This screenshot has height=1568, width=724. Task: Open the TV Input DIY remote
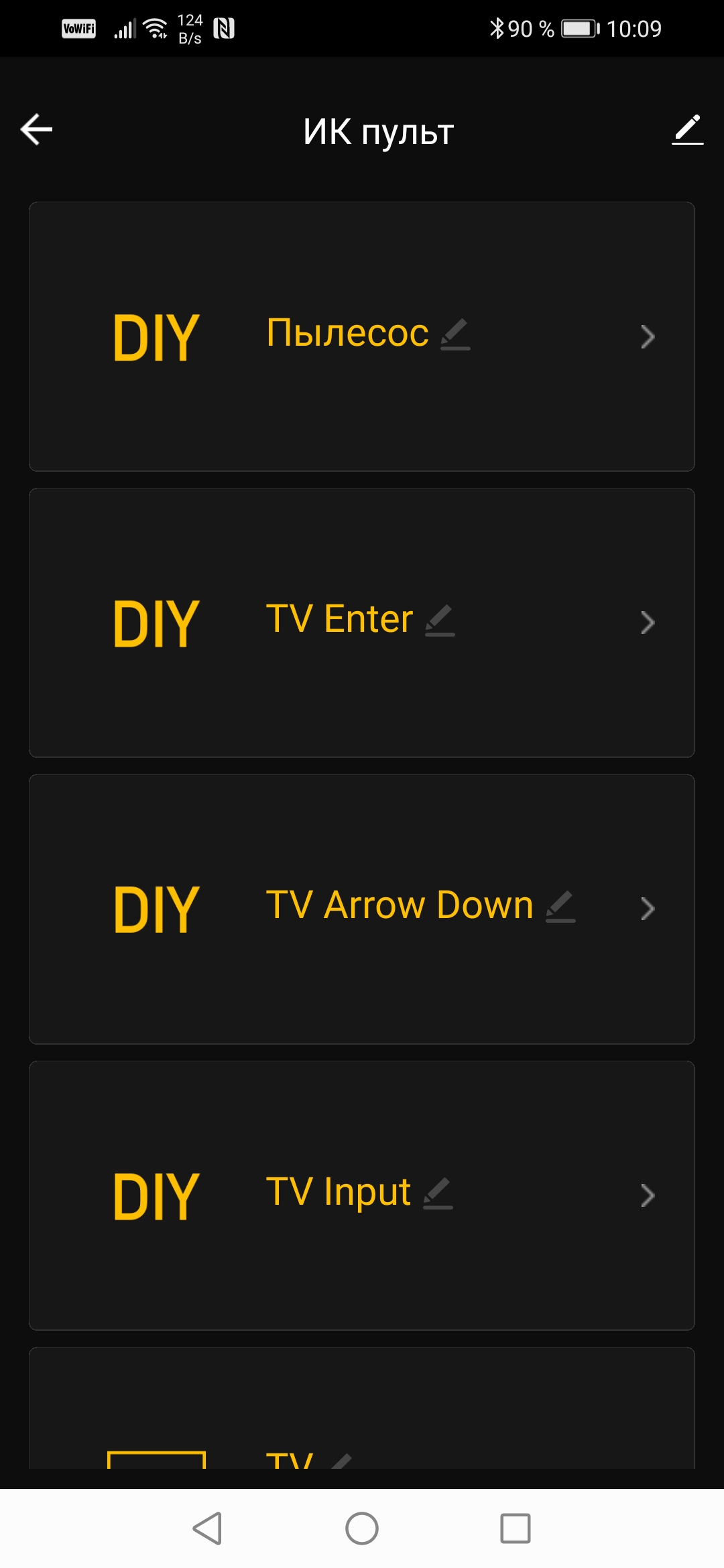[646, 1195]
